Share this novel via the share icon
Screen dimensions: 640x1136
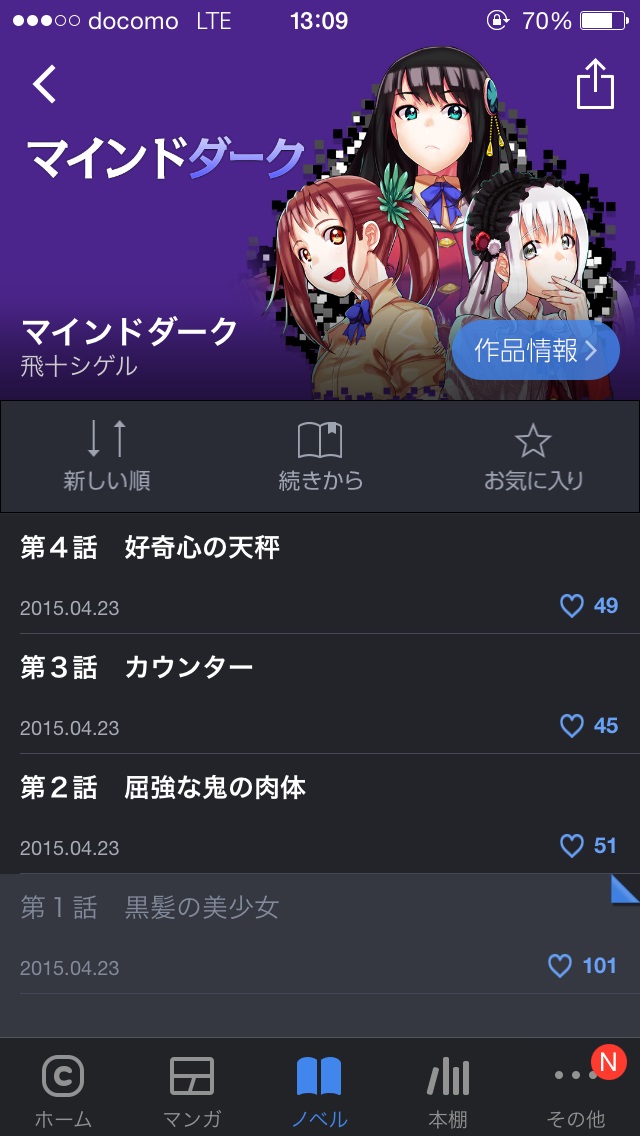595,83
